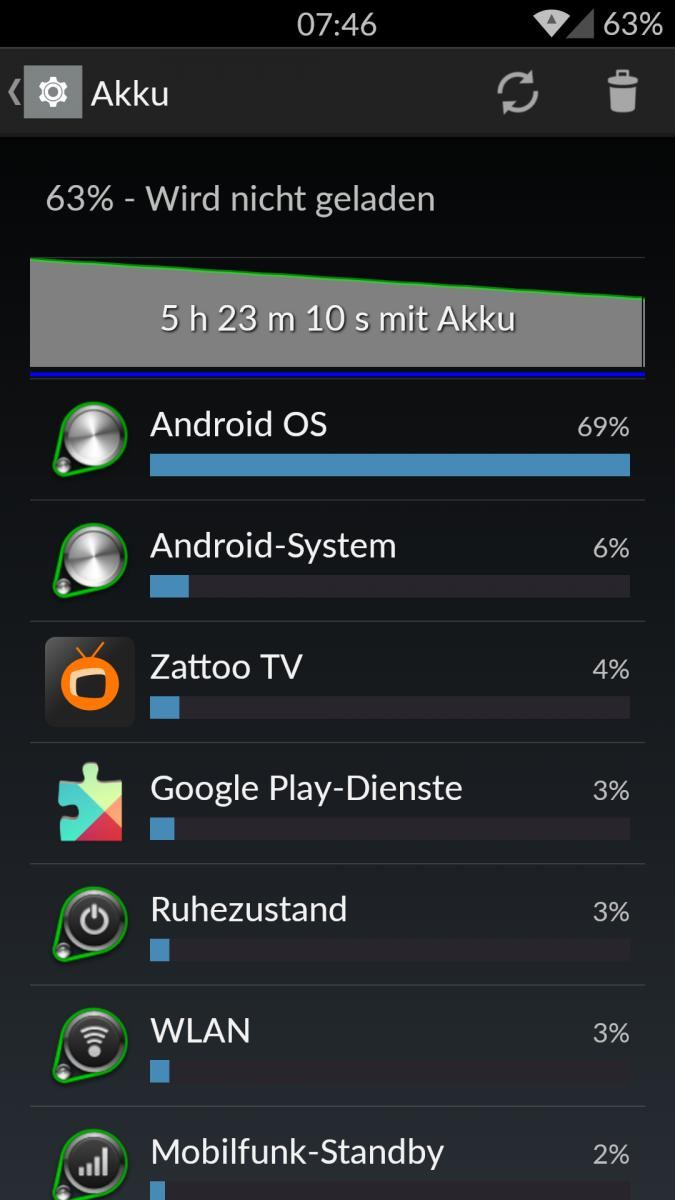The image size is (675, 1200).
Task: Open Android-System usage details
Action: pyautogui.click(x=337, y=561)
